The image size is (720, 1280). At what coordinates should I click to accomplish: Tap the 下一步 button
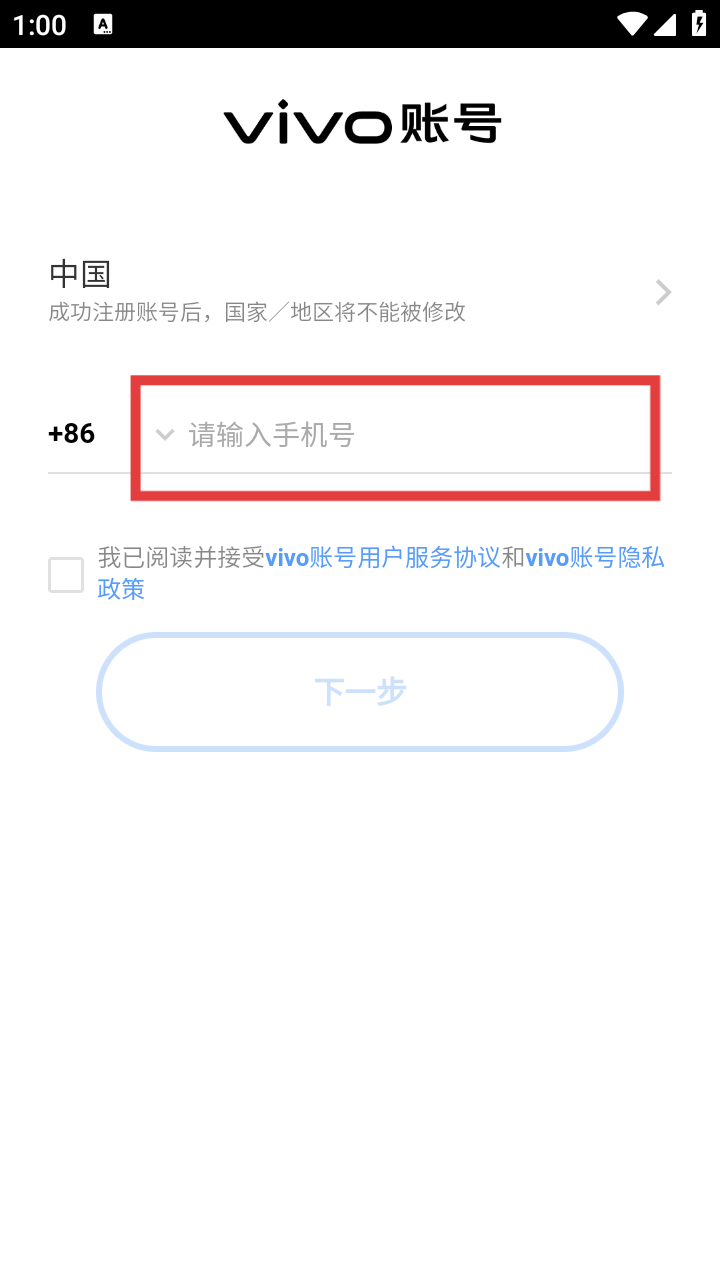pyautogui.click(x=360, y=691)
